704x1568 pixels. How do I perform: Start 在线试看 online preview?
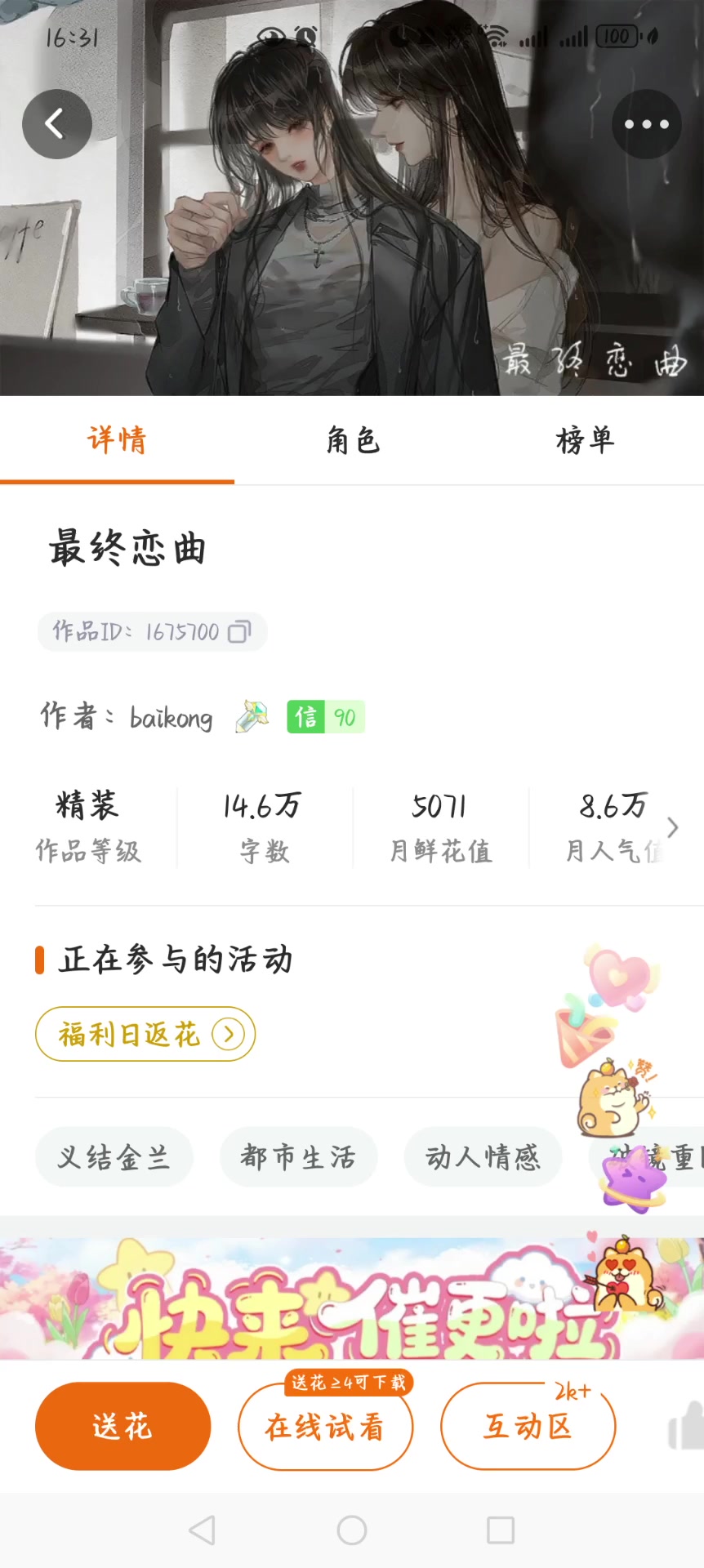click(325, 1427)
